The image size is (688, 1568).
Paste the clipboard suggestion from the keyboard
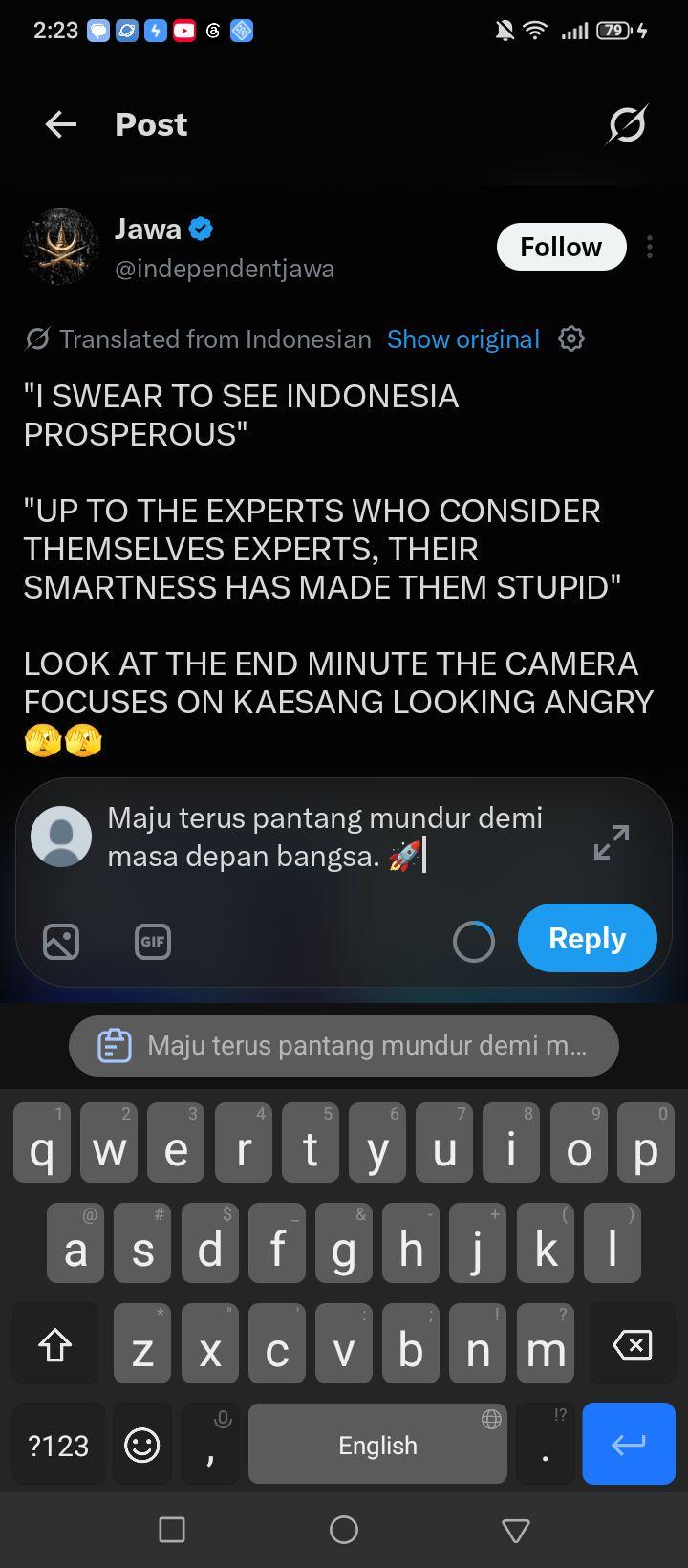pos(344,1046)
